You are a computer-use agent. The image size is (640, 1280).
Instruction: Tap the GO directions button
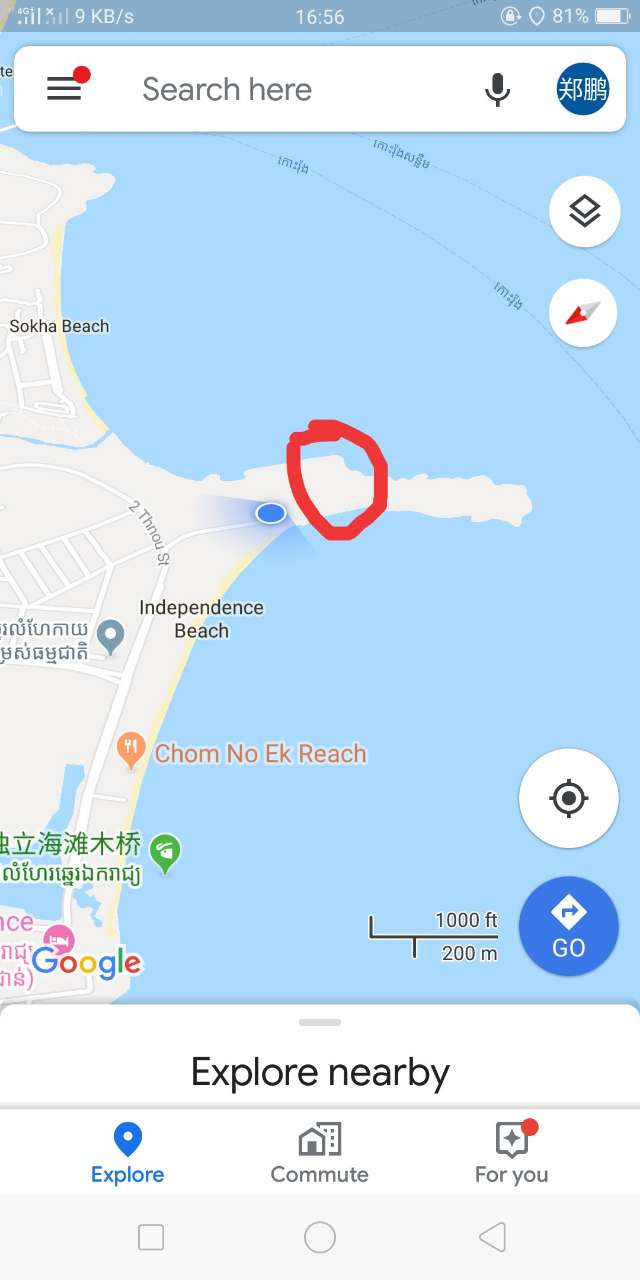(x=568, y=926)
